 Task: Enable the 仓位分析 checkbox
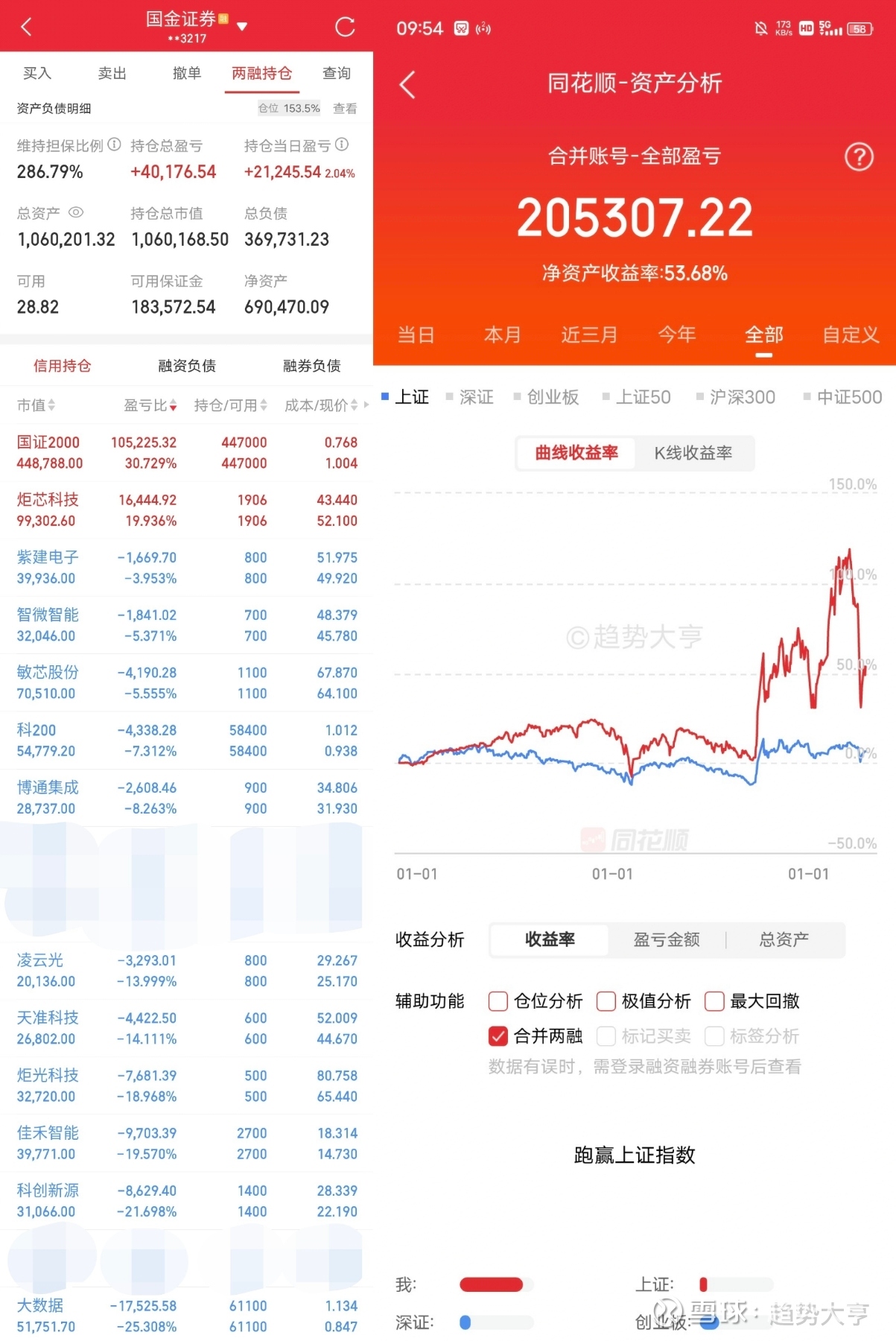click(x=498, y=1001)
